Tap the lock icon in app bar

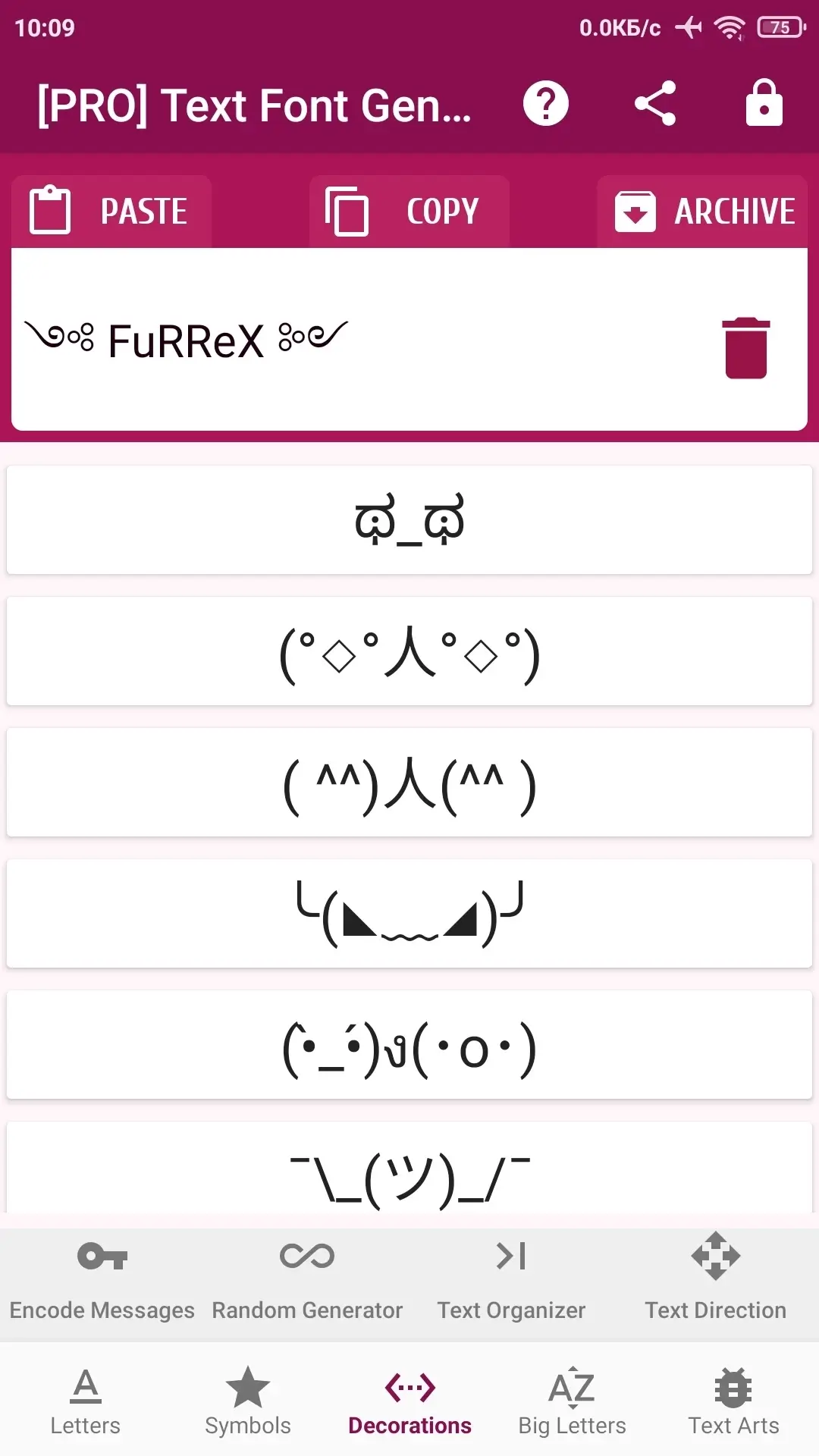coord(764,104)
